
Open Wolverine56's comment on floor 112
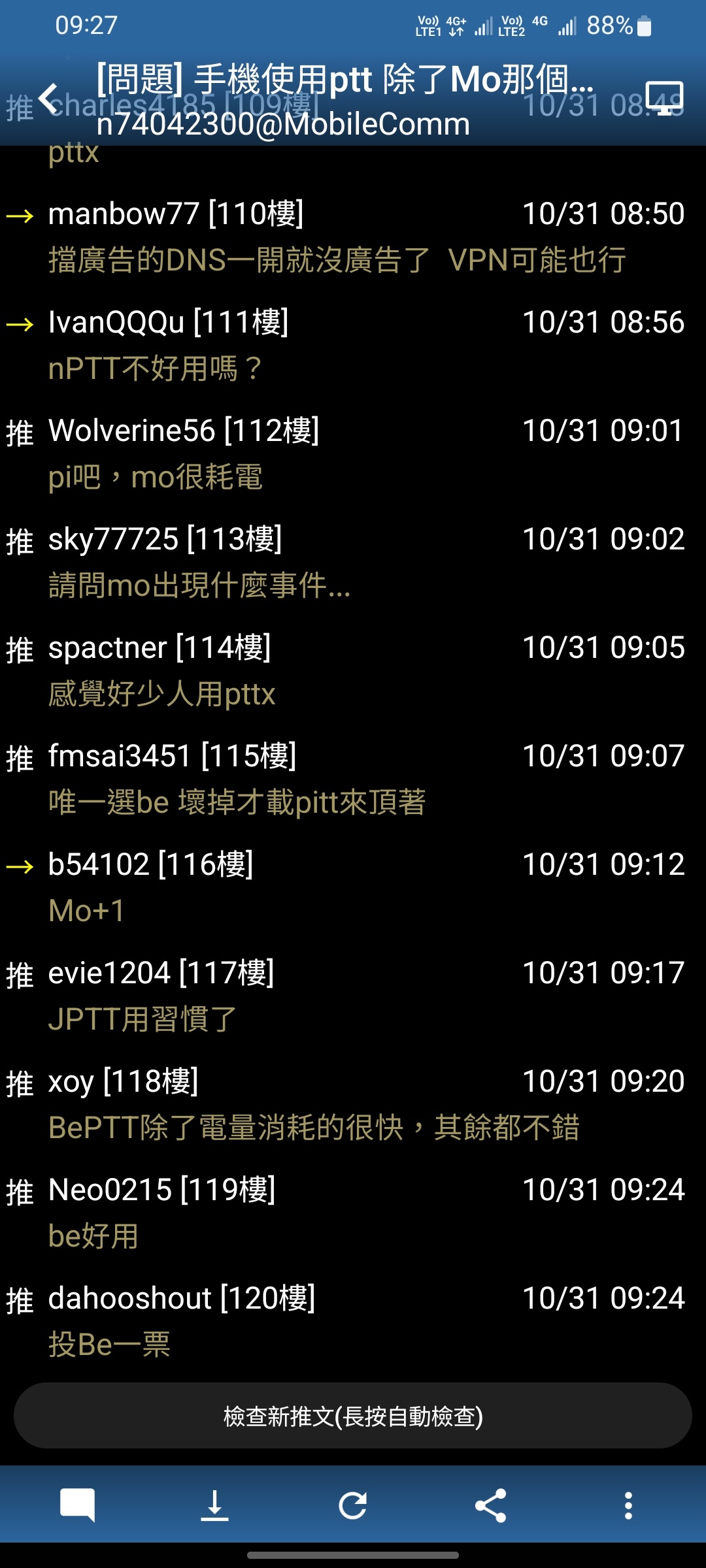point(353,453)
